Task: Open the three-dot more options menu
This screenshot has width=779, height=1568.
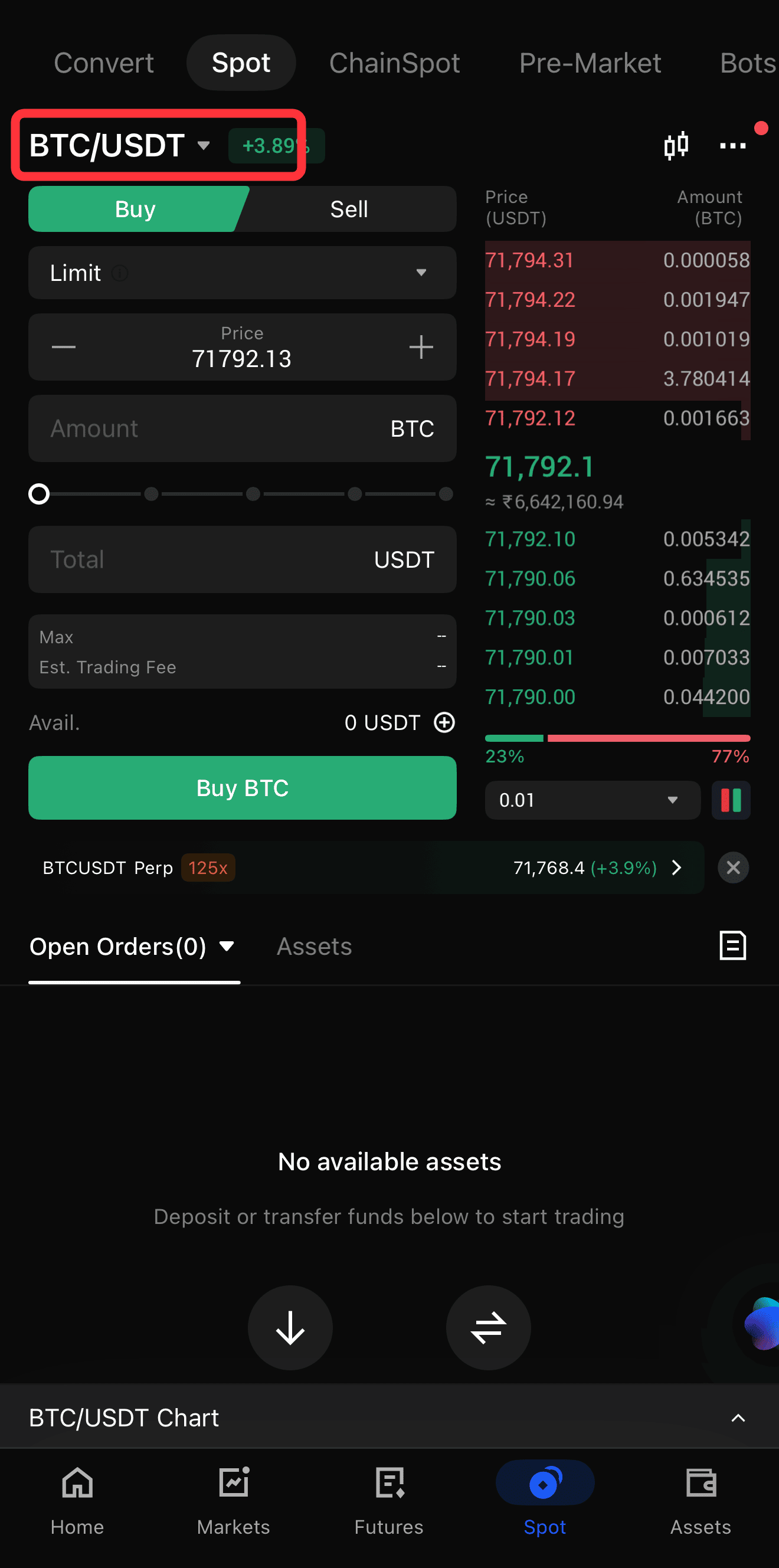Action: [x=732, y=146]
